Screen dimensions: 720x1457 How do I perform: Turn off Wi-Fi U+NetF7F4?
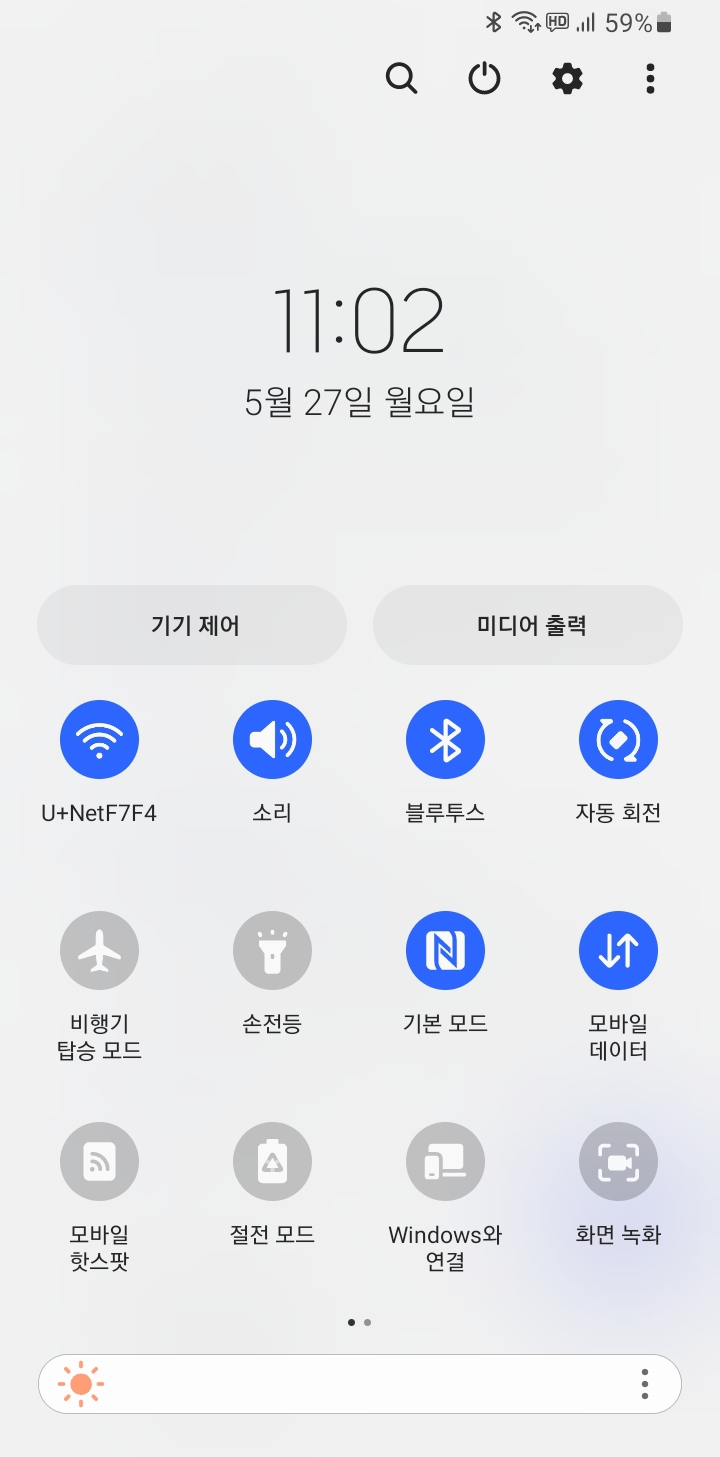tap(99, 740)
